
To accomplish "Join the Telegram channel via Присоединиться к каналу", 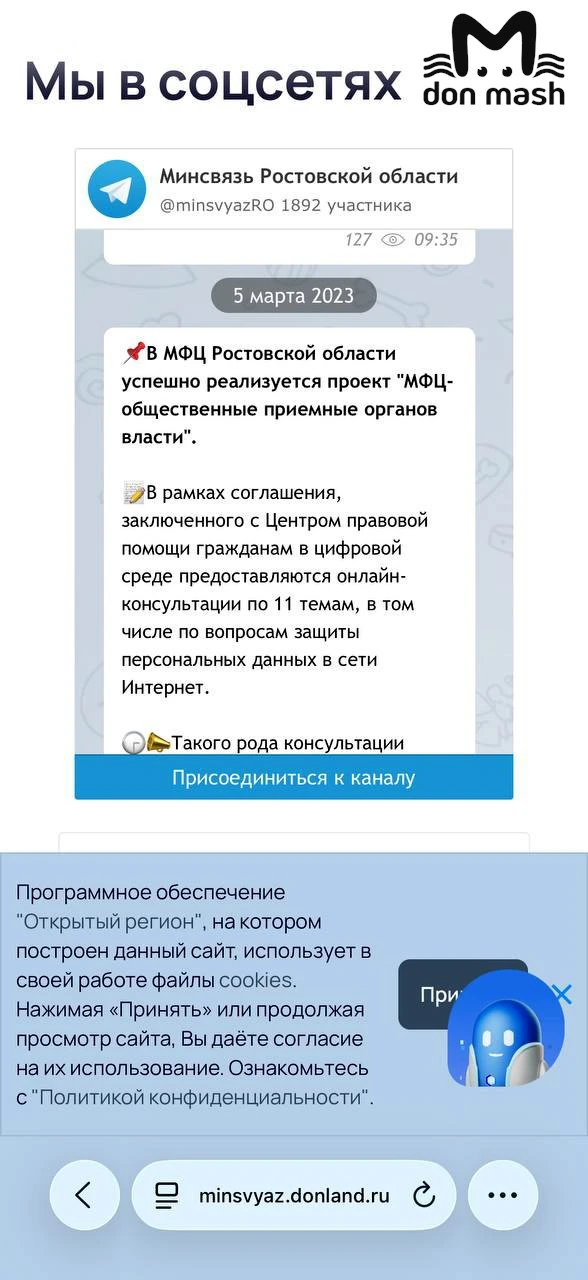I will [x=294, y=777].
